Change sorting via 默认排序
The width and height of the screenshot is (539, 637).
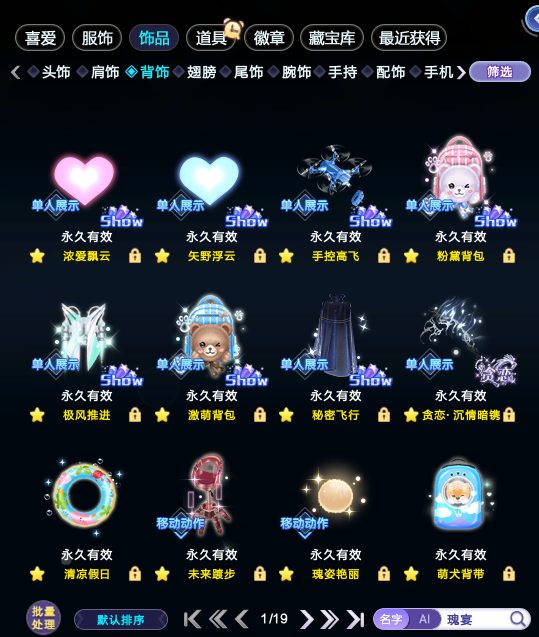[121, 620]
